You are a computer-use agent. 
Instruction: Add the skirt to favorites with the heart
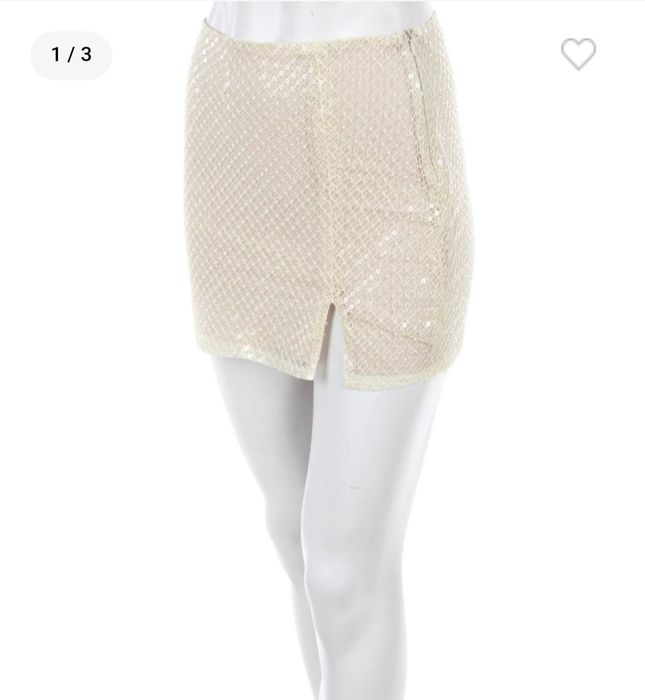click(578, 54)
